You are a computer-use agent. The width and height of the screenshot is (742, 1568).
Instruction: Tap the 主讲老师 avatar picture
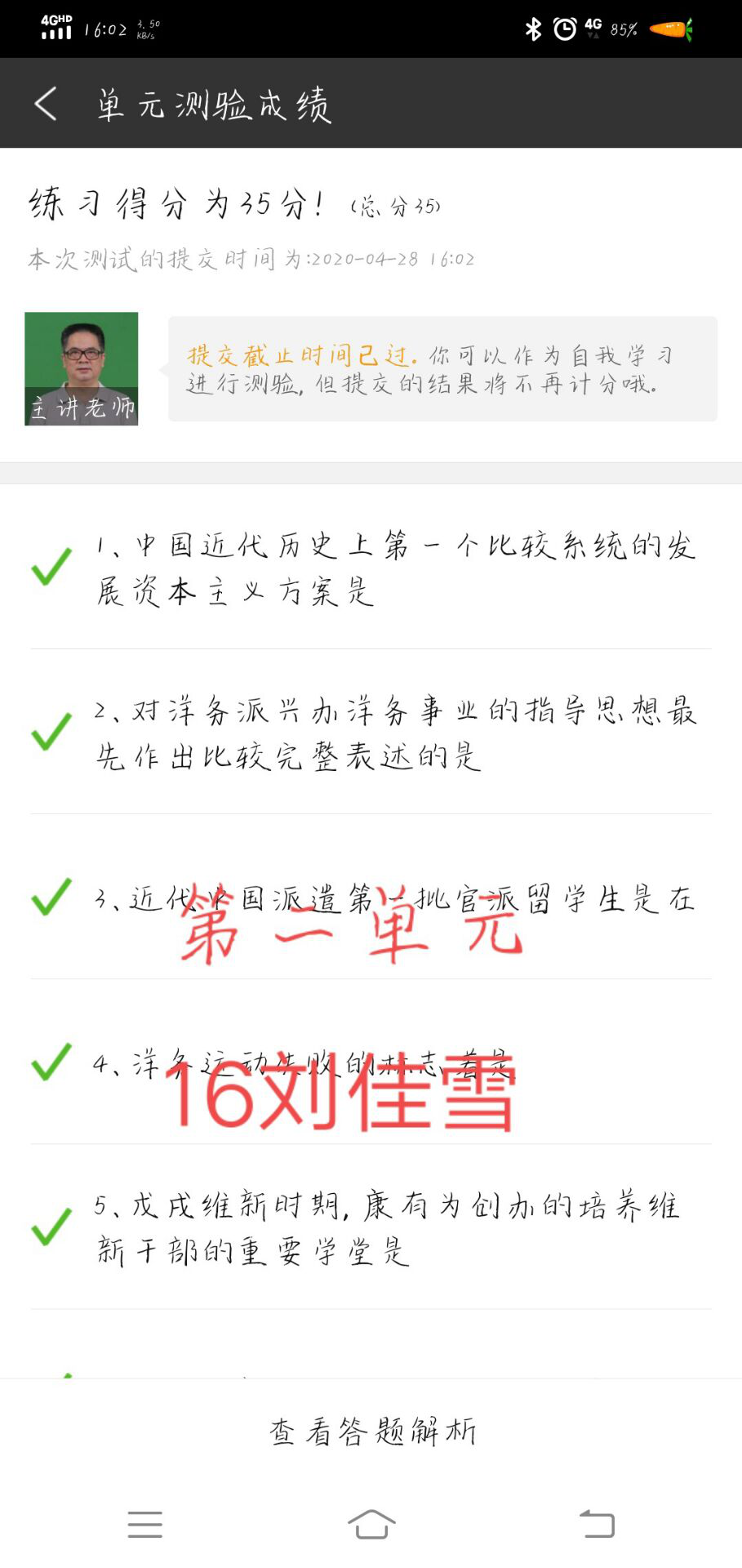point(82,368)
